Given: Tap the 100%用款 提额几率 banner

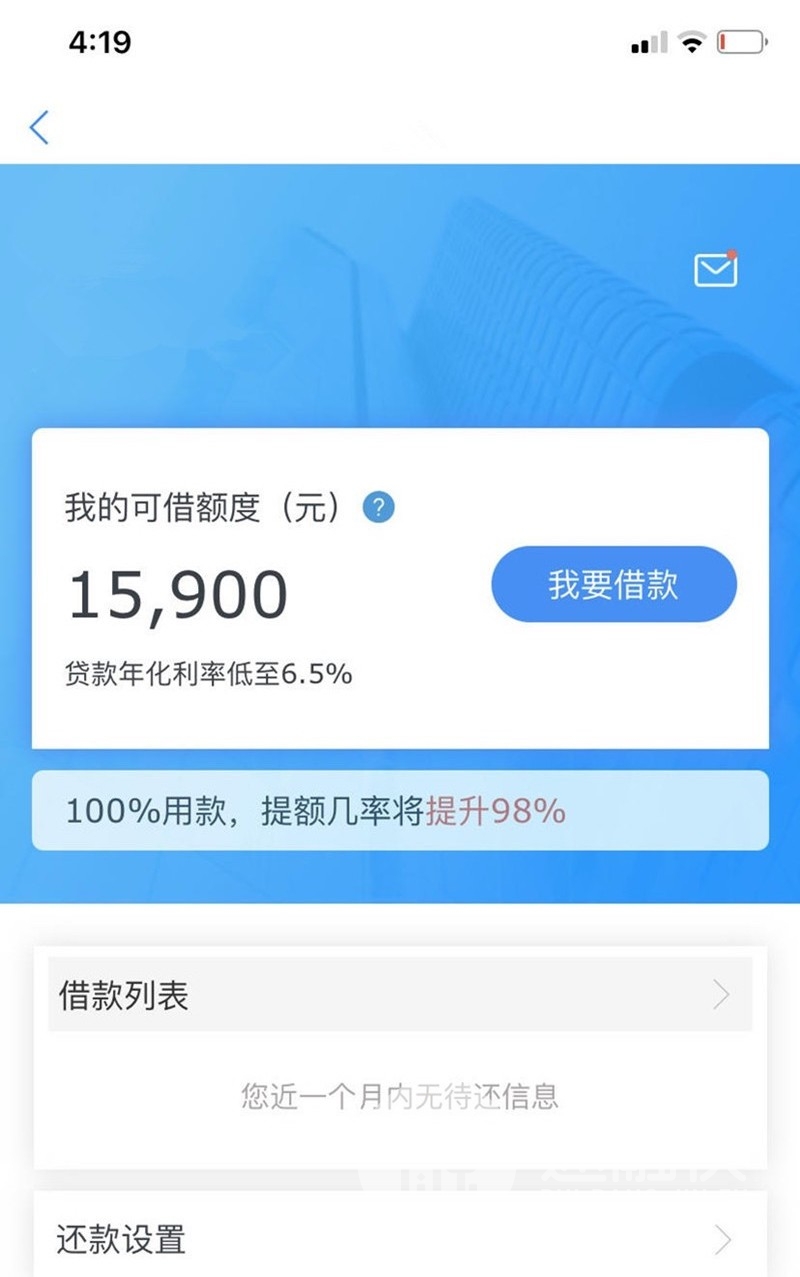Looking at the screenshot, I should click(400, 811).
